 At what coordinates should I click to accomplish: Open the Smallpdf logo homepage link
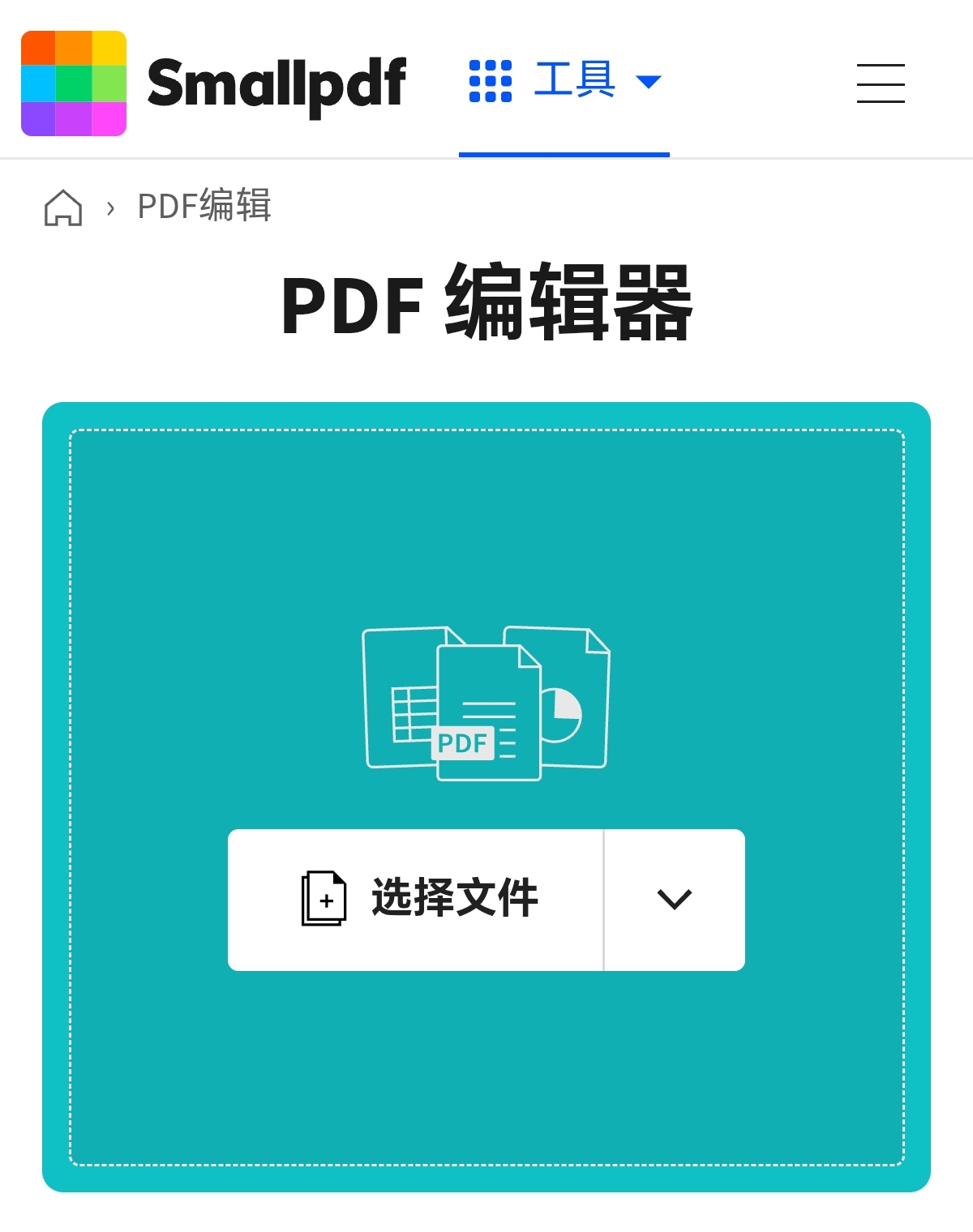[214, 83]
